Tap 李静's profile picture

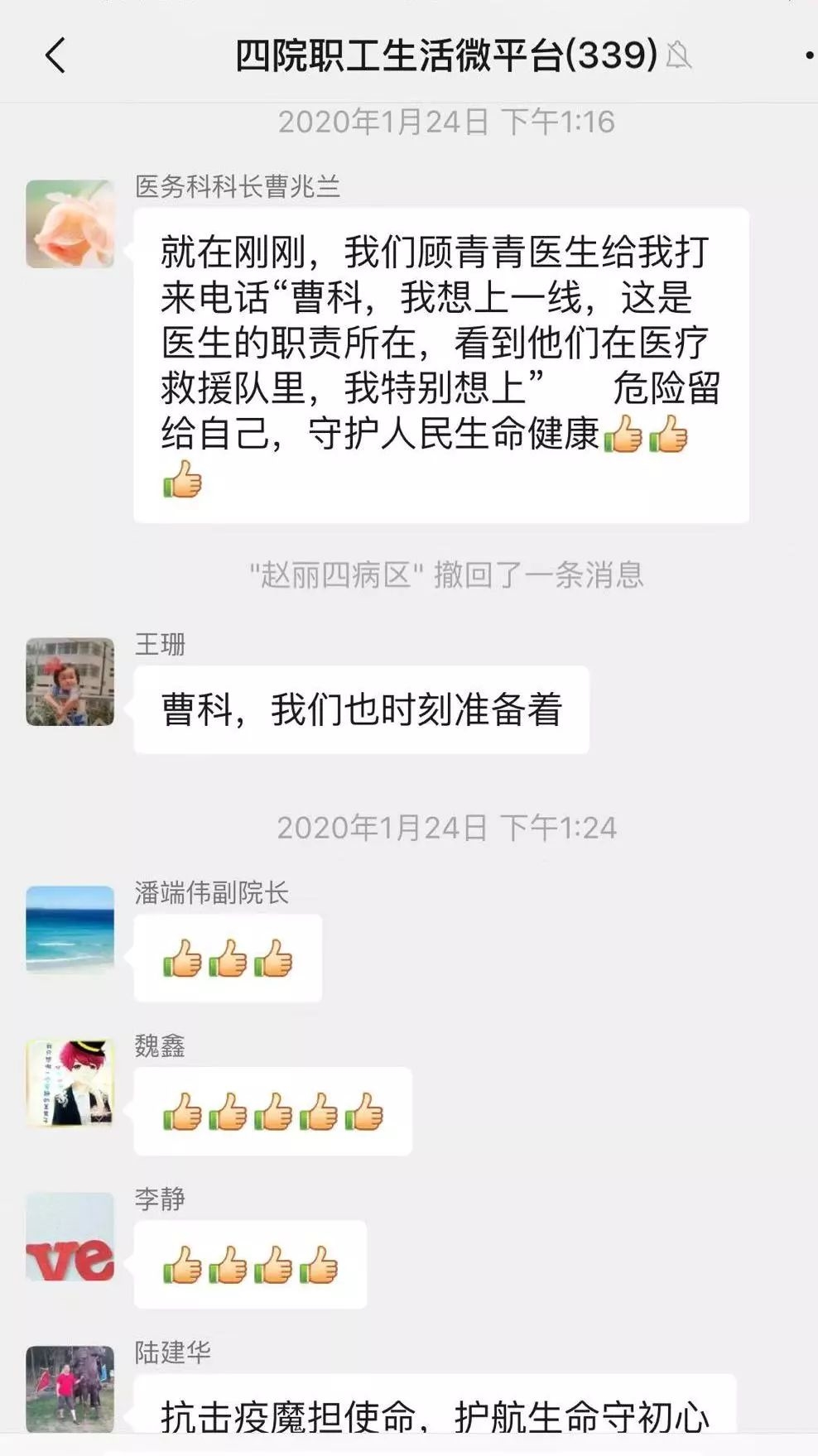(70, 1237)
